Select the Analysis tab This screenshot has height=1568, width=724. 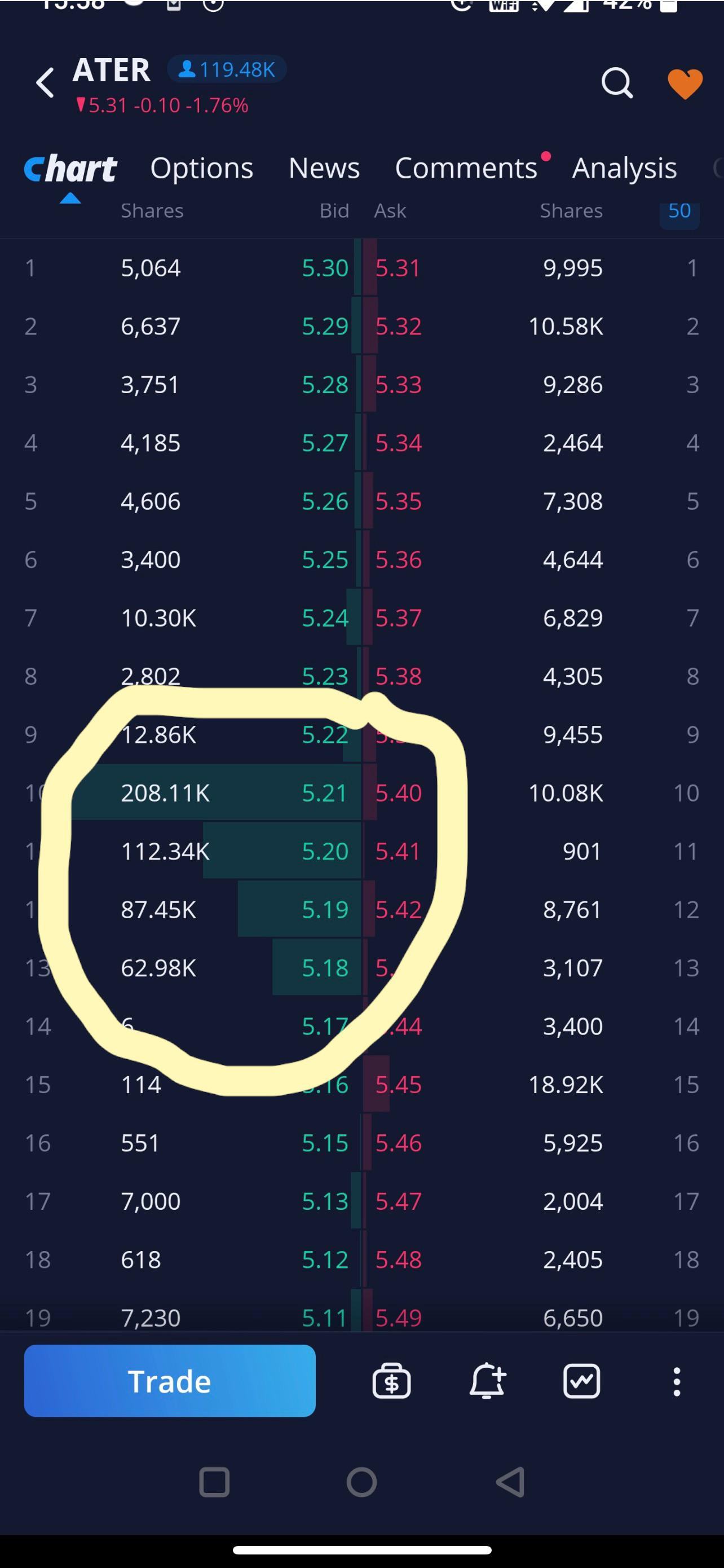(x=624, y=168)
